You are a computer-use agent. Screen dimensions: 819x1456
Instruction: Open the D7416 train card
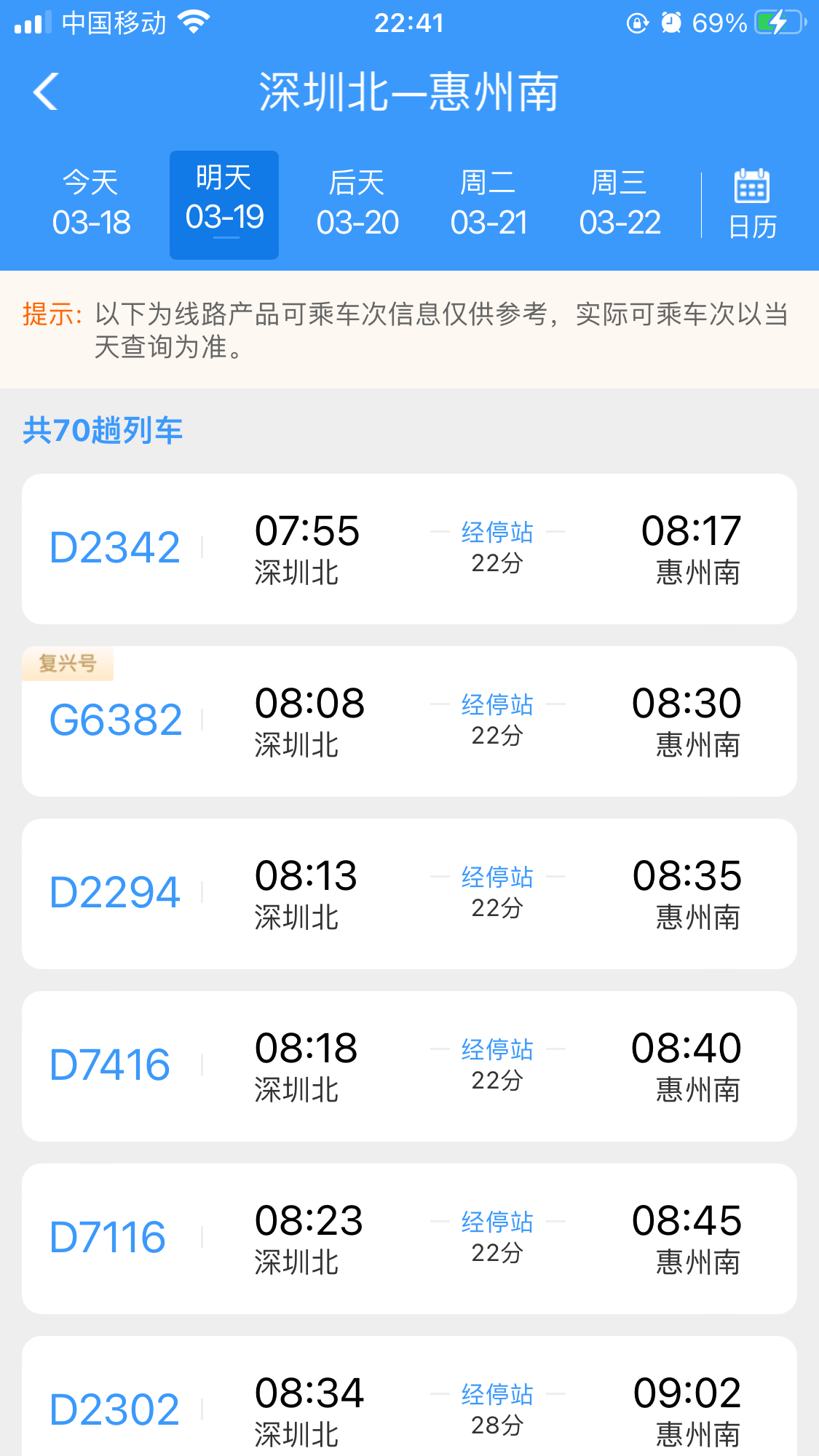point(409,1066)
